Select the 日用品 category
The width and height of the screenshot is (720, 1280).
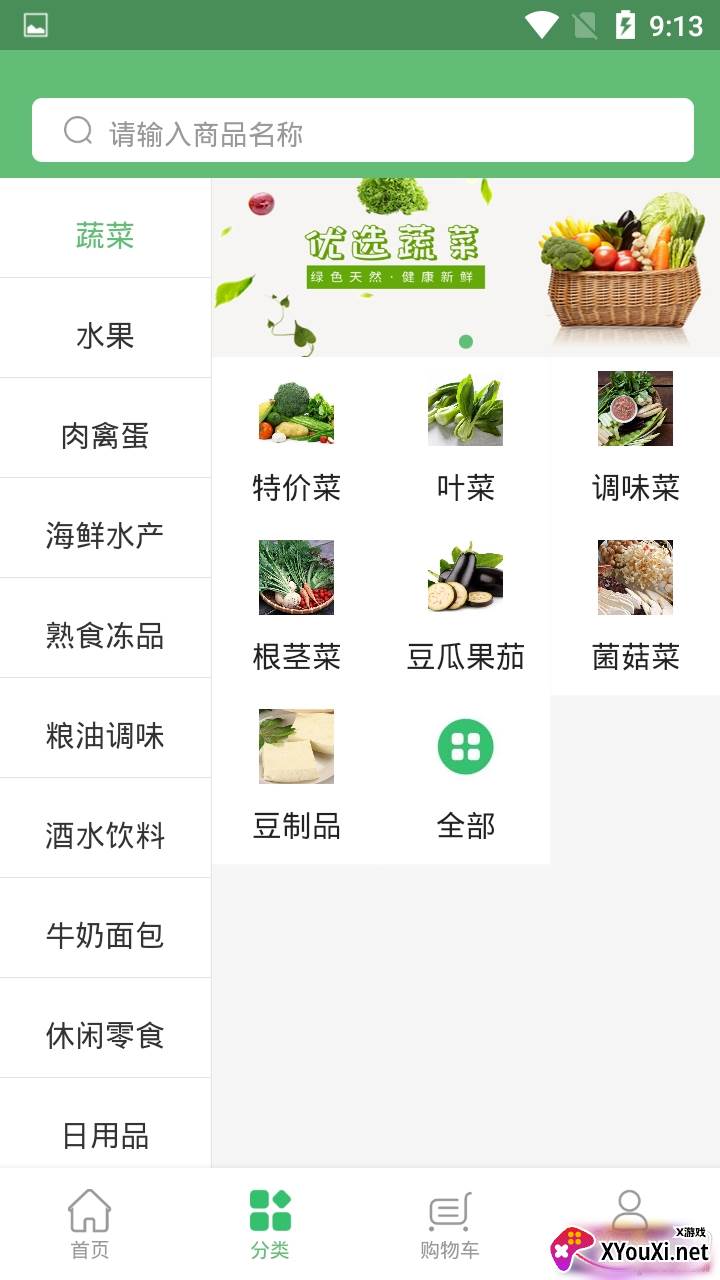(105, 1135)
